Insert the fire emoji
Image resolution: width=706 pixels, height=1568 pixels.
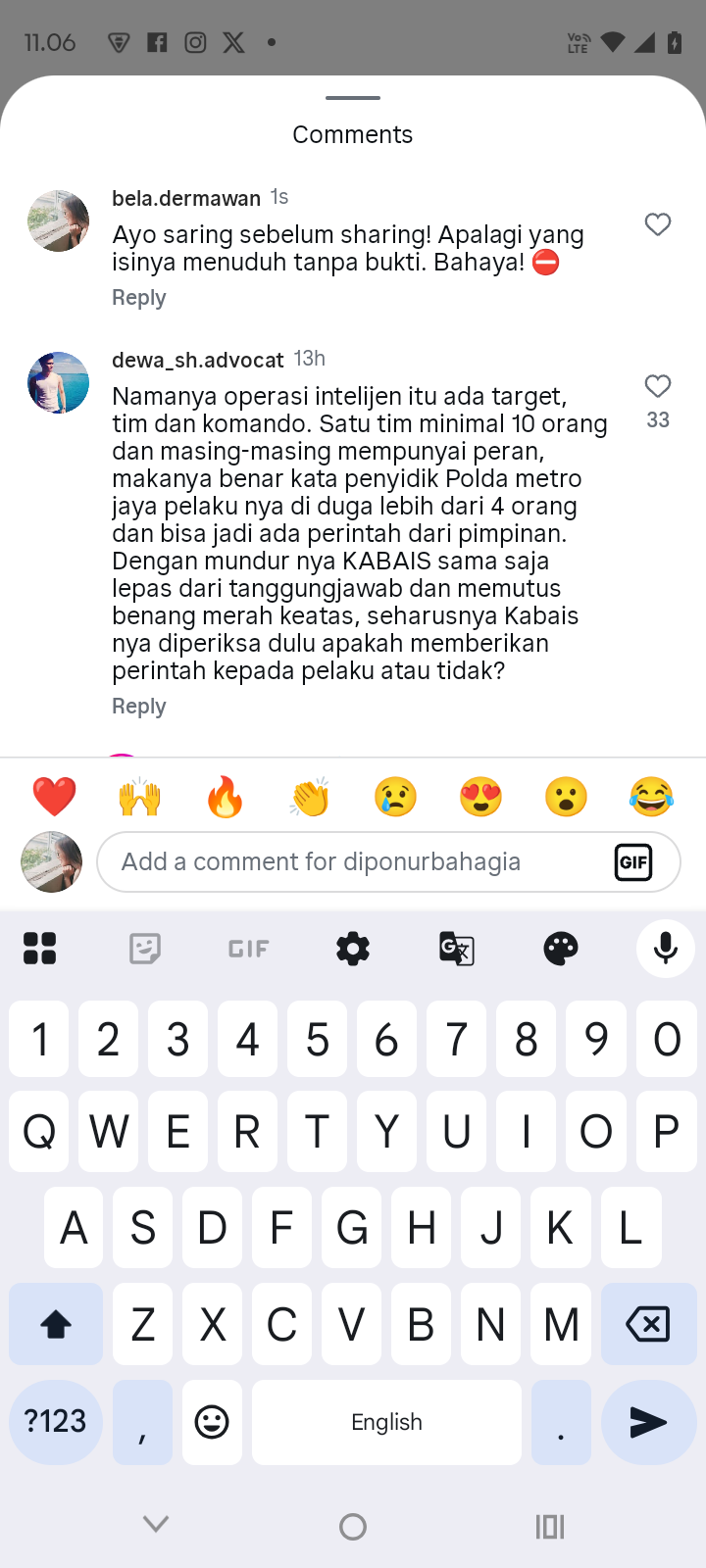pos(226,797)
